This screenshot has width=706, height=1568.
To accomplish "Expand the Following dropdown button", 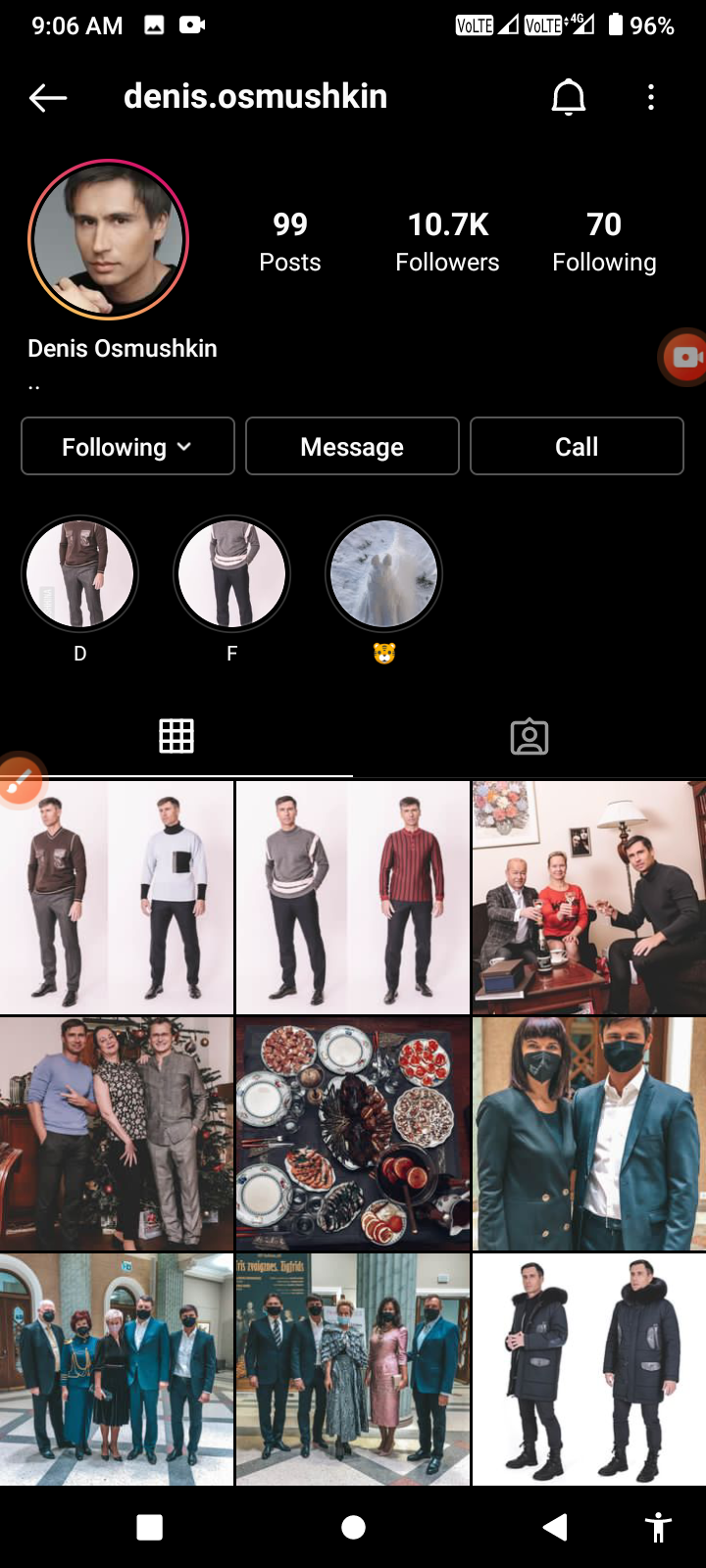I will (127, 447).
